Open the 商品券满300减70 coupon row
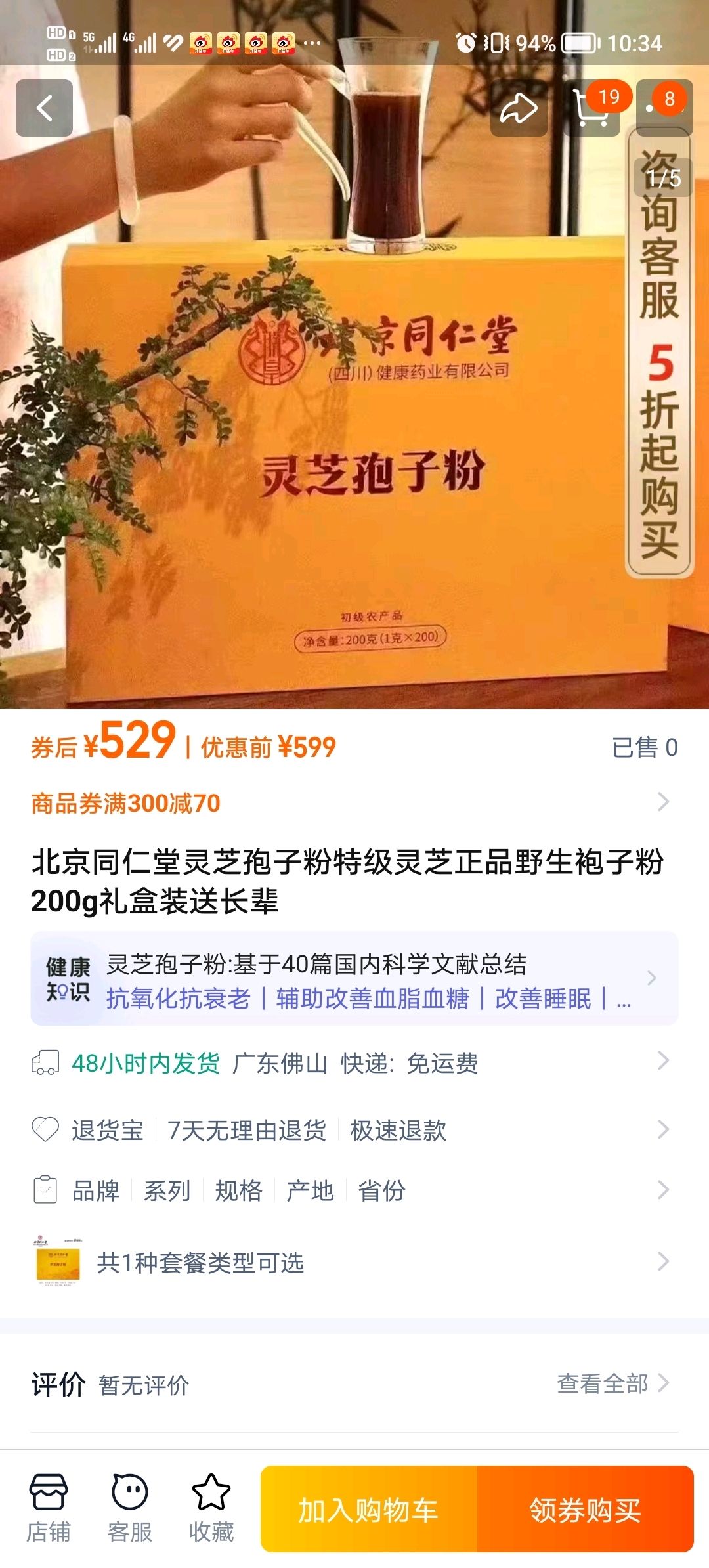Viewport: 709px width, 1568px height. 354,802
